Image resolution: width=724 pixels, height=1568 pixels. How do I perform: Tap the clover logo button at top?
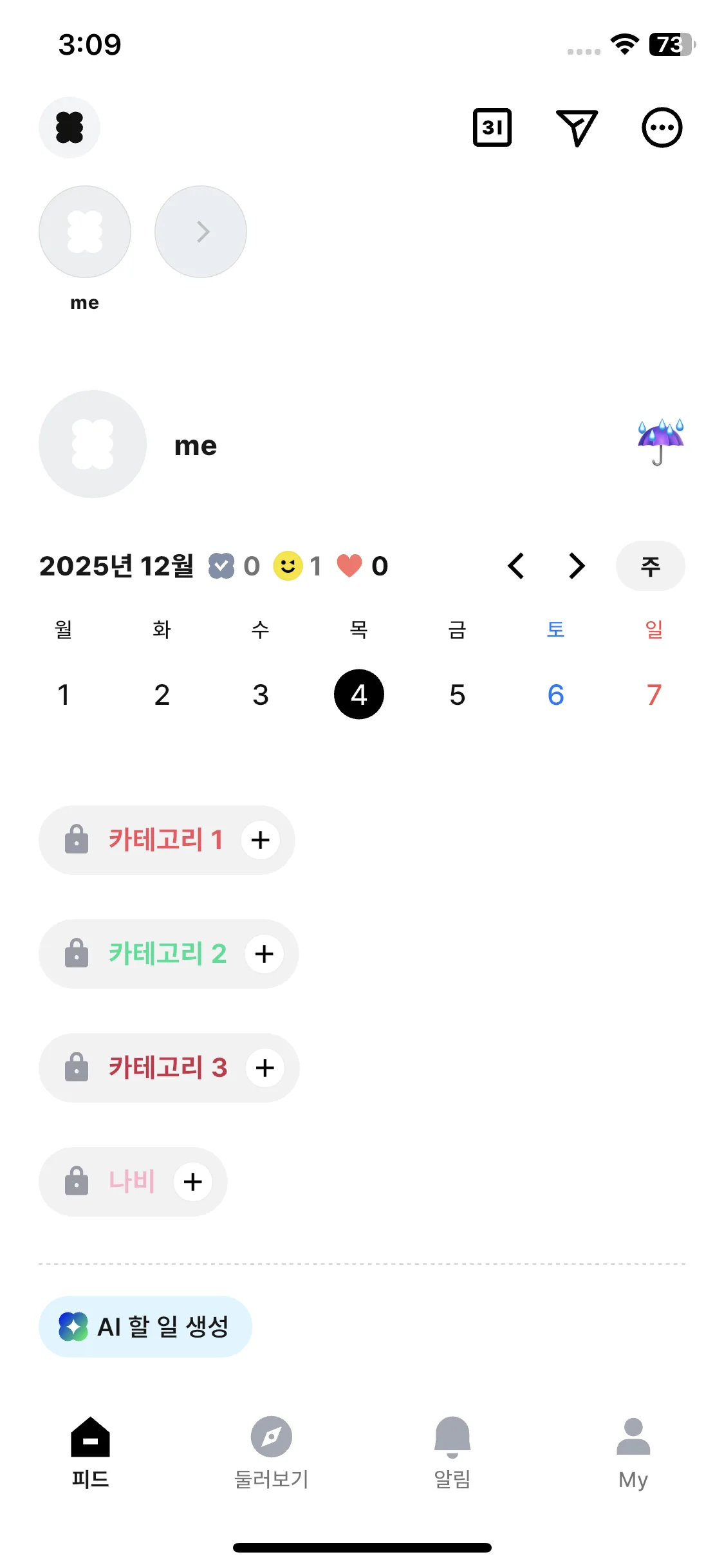point(70,127)
